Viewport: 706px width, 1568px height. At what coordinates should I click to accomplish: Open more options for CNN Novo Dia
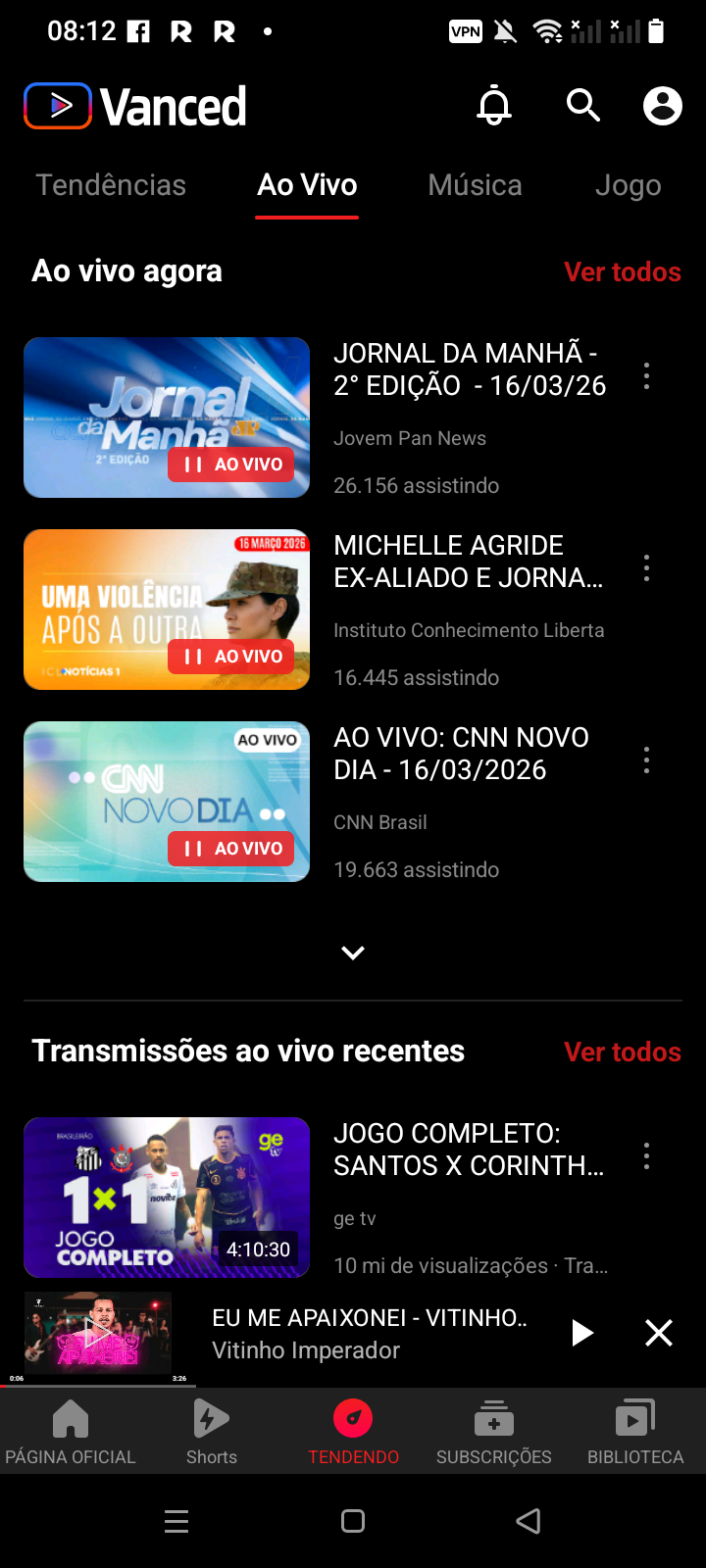point(646,760)
